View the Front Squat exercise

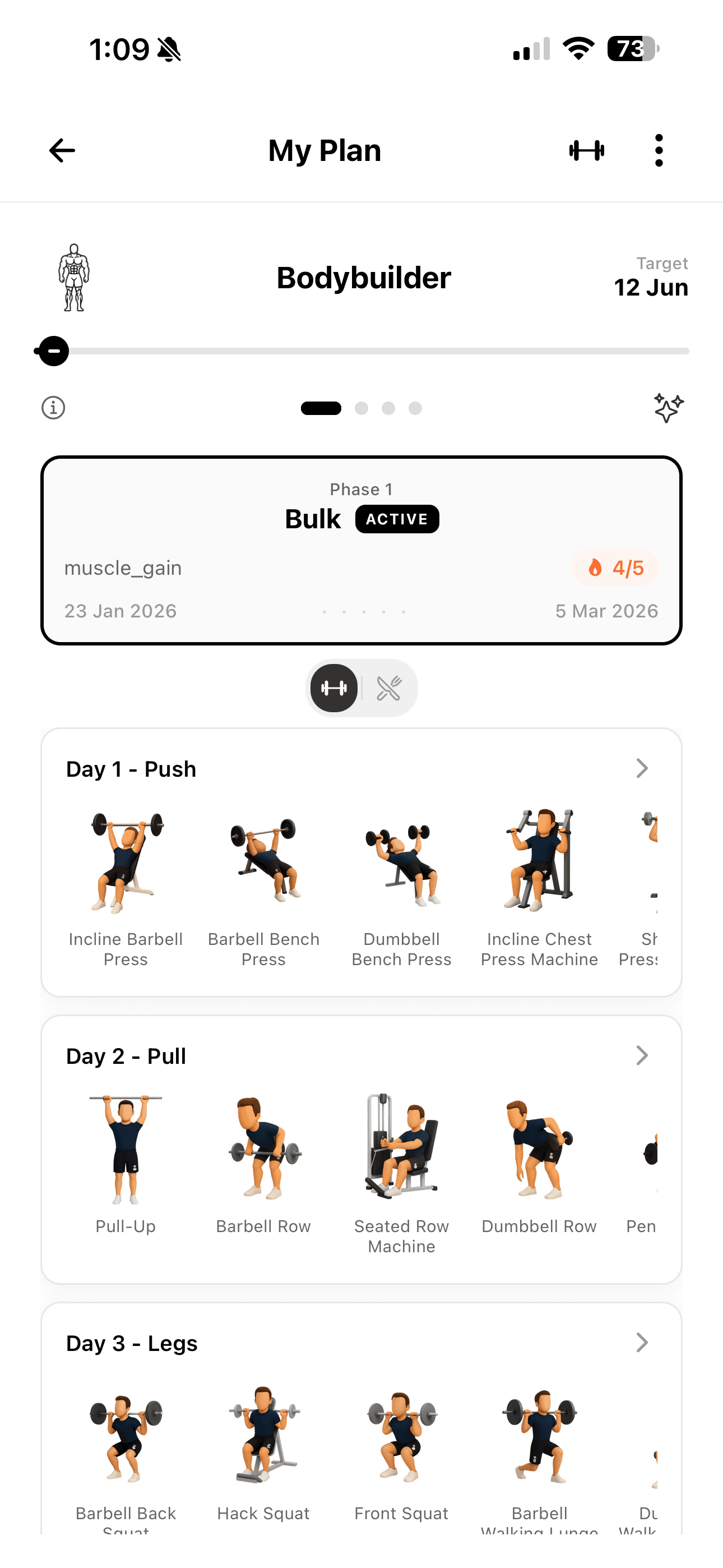pos(402,1437)
